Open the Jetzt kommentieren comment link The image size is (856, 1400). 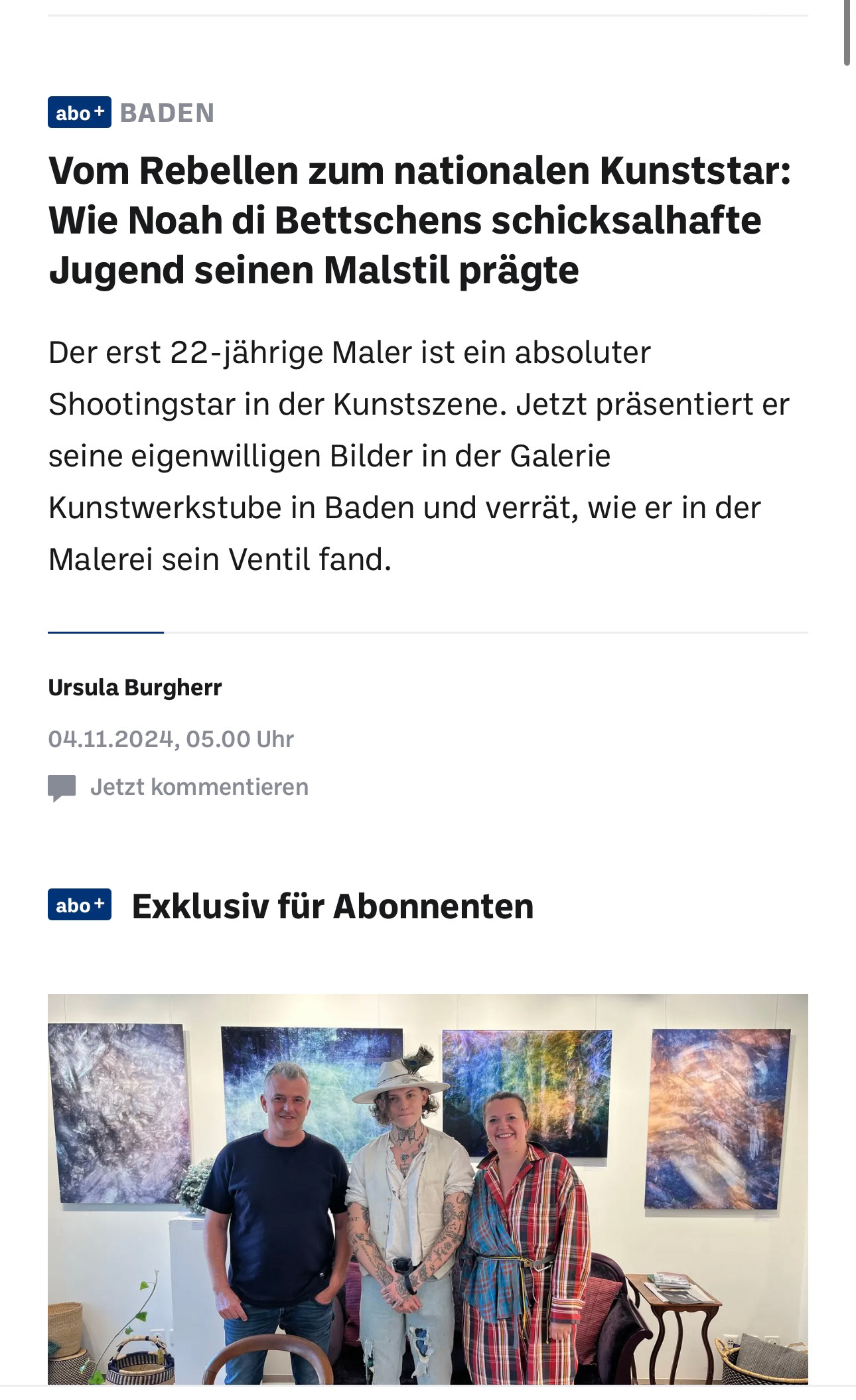pos(178,787)
